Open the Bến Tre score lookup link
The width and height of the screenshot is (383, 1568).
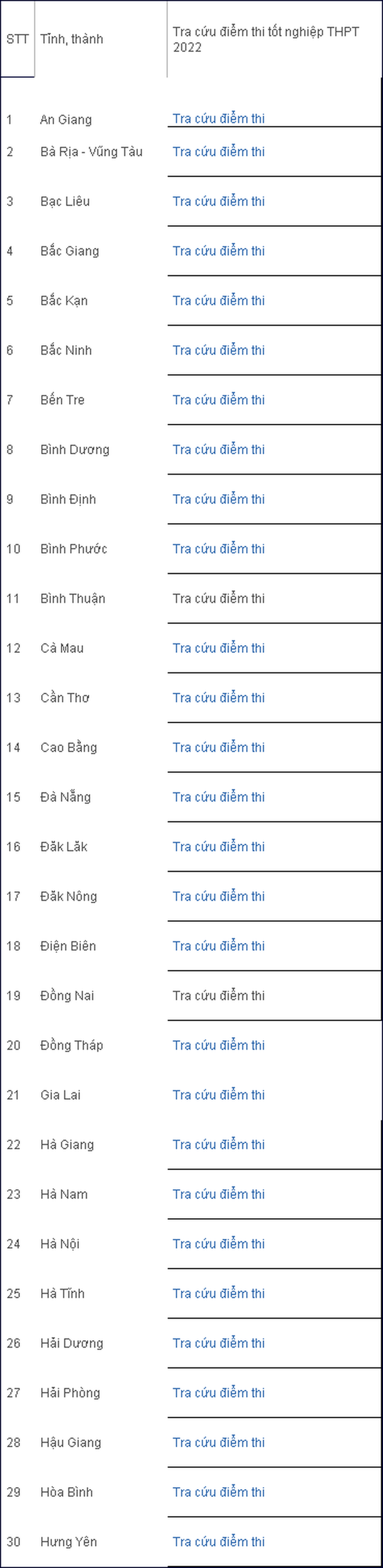[x=219, y=400]
